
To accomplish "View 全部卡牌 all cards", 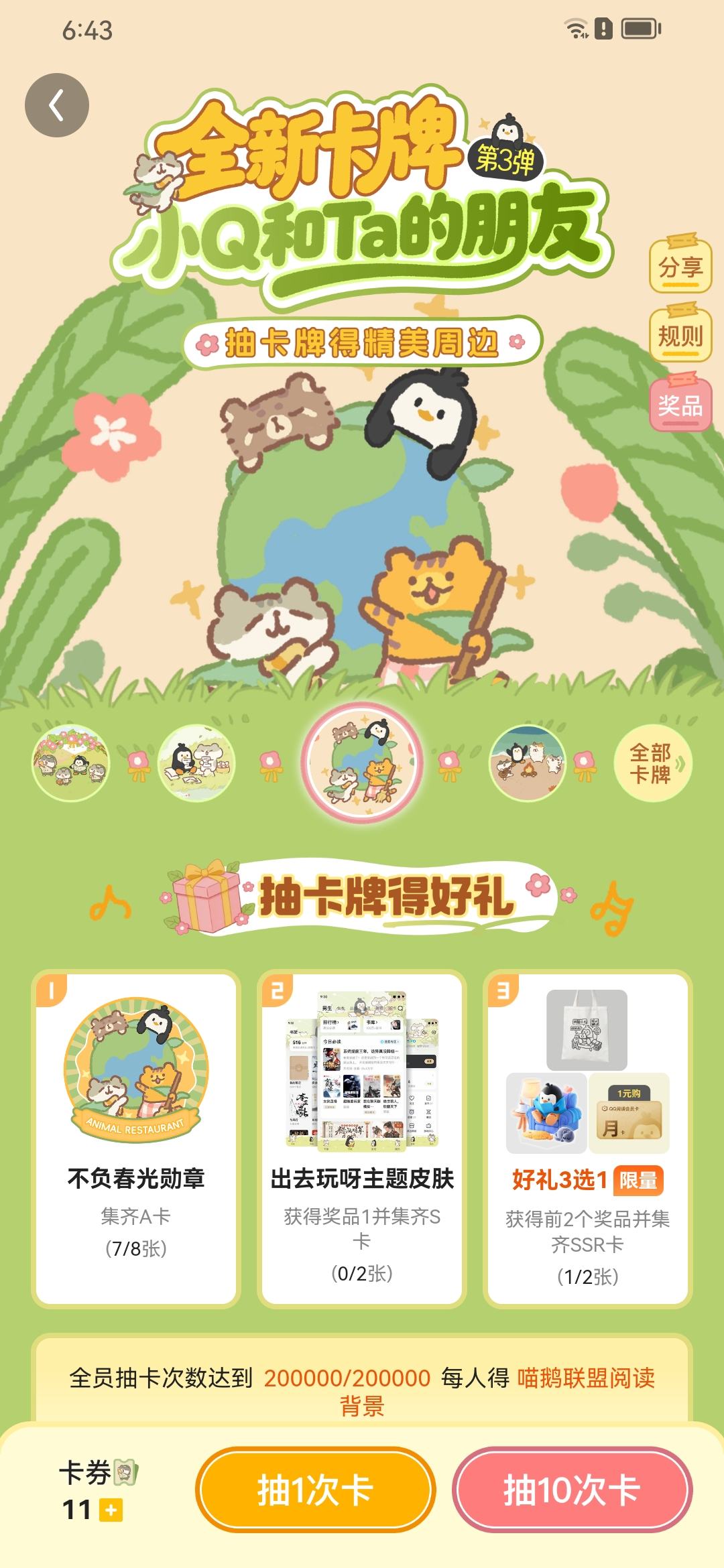I will 652,764.
